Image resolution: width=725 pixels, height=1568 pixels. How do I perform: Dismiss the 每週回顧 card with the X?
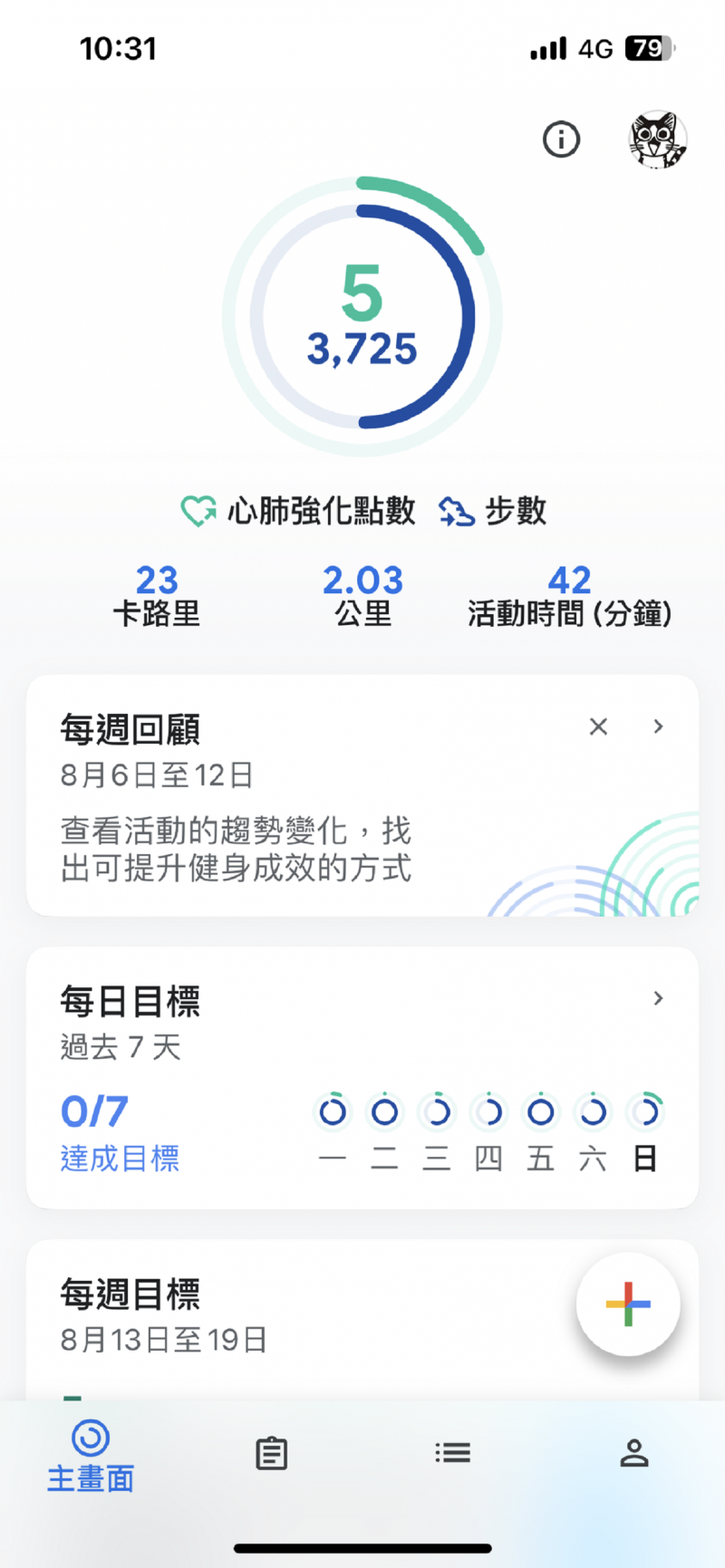[598, 726]
